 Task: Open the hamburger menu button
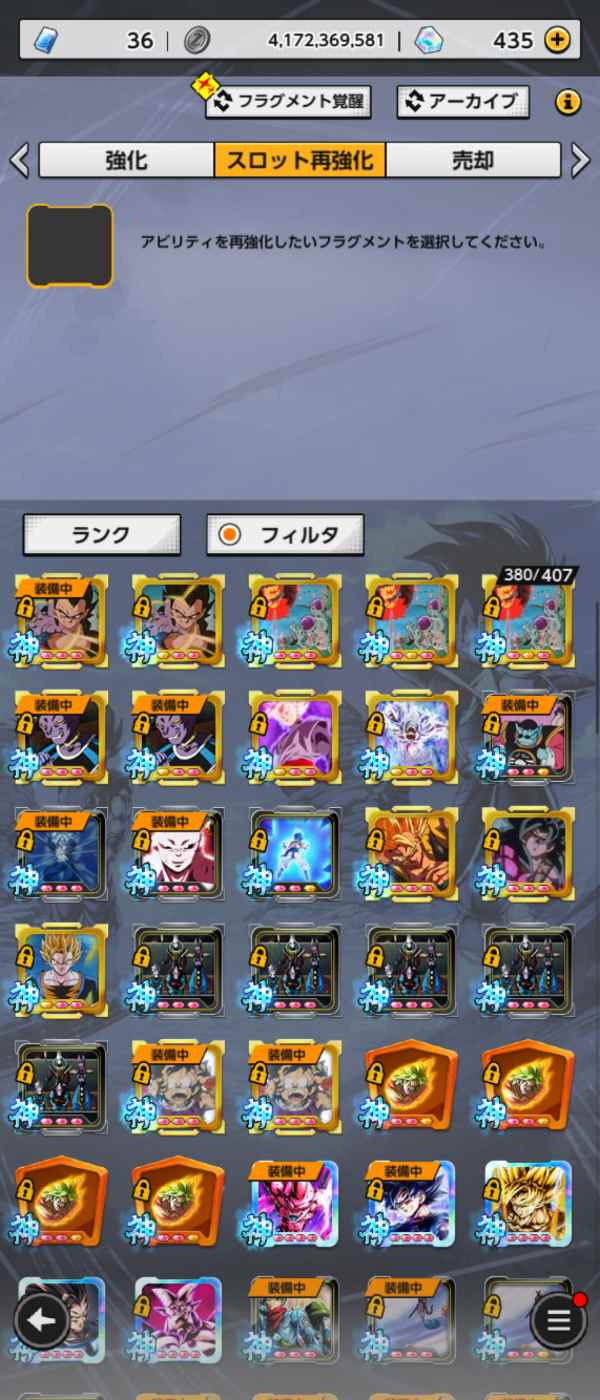[558, 1321]
